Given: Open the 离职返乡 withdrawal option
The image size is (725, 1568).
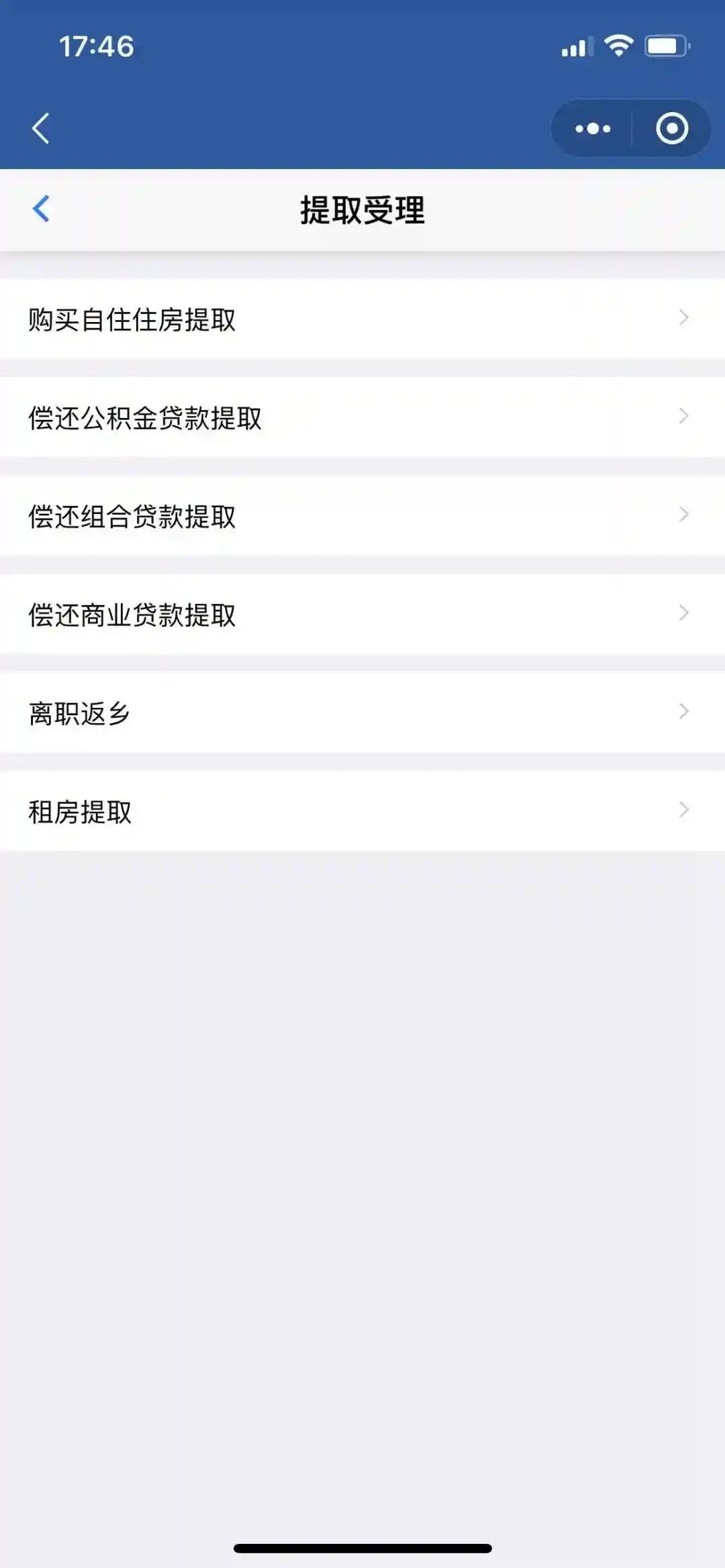Looking at the screenshot, I should [x=362, y=713].
